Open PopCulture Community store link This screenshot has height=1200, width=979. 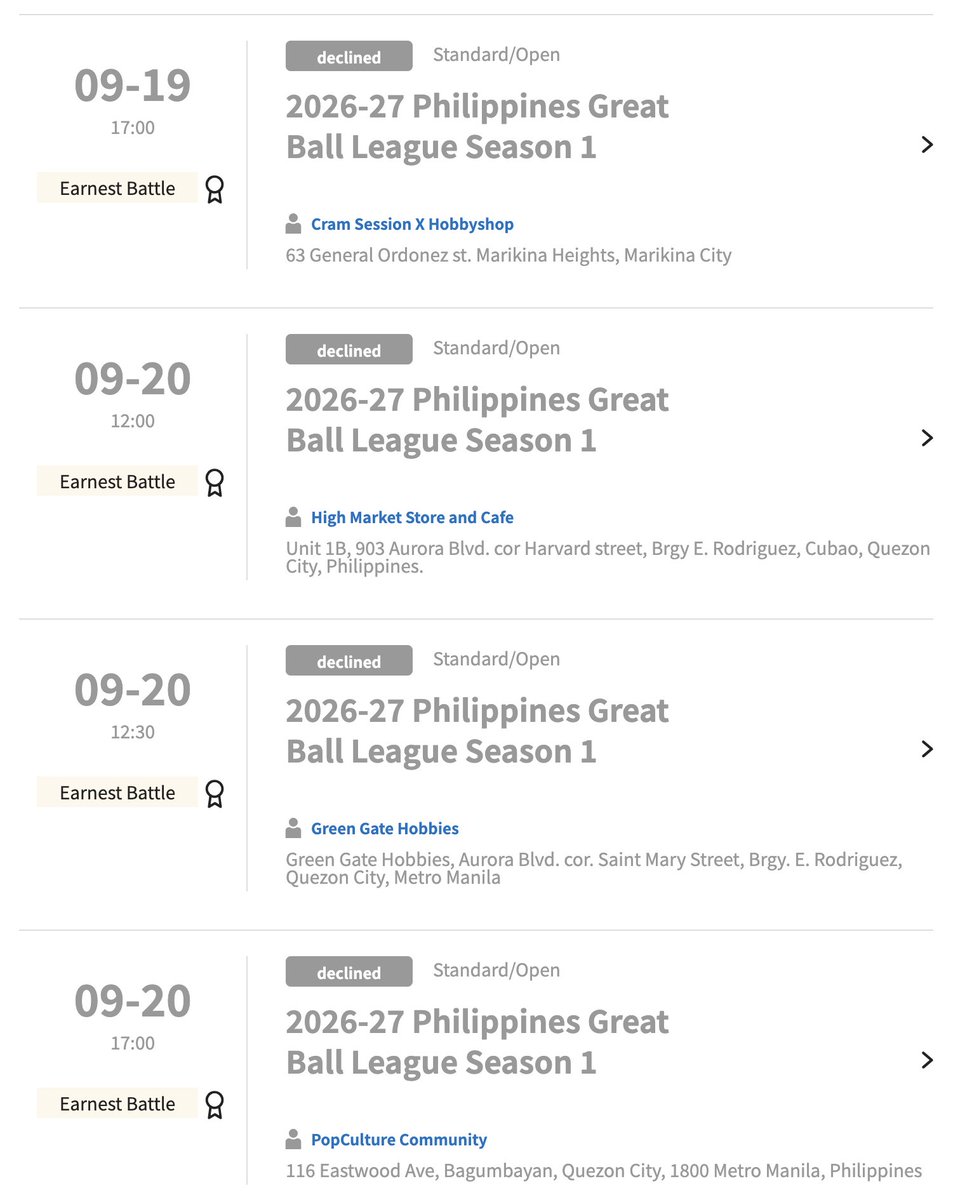[399, 1139]
